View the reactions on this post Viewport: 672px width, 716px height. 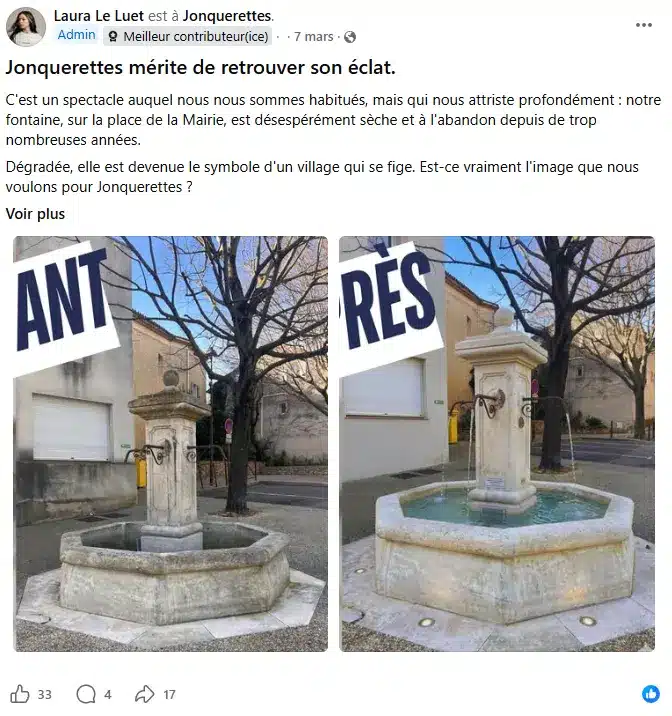(x=651, y=694)
